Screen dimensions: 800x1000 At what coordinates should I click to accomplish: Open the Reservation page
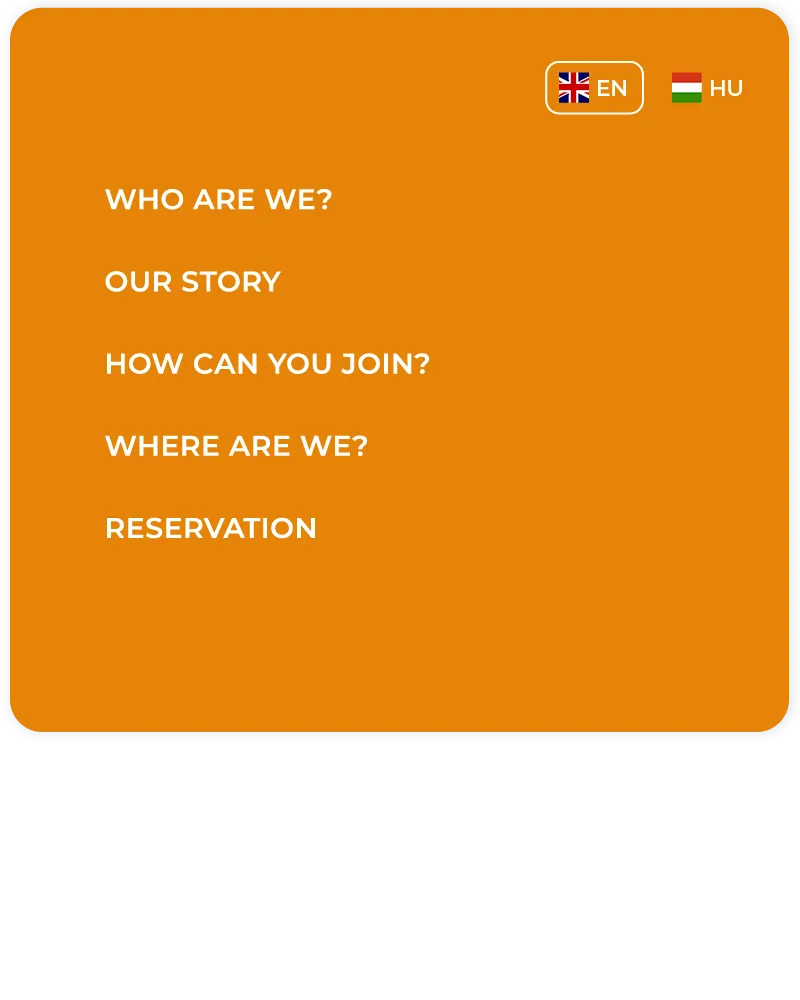210,528
